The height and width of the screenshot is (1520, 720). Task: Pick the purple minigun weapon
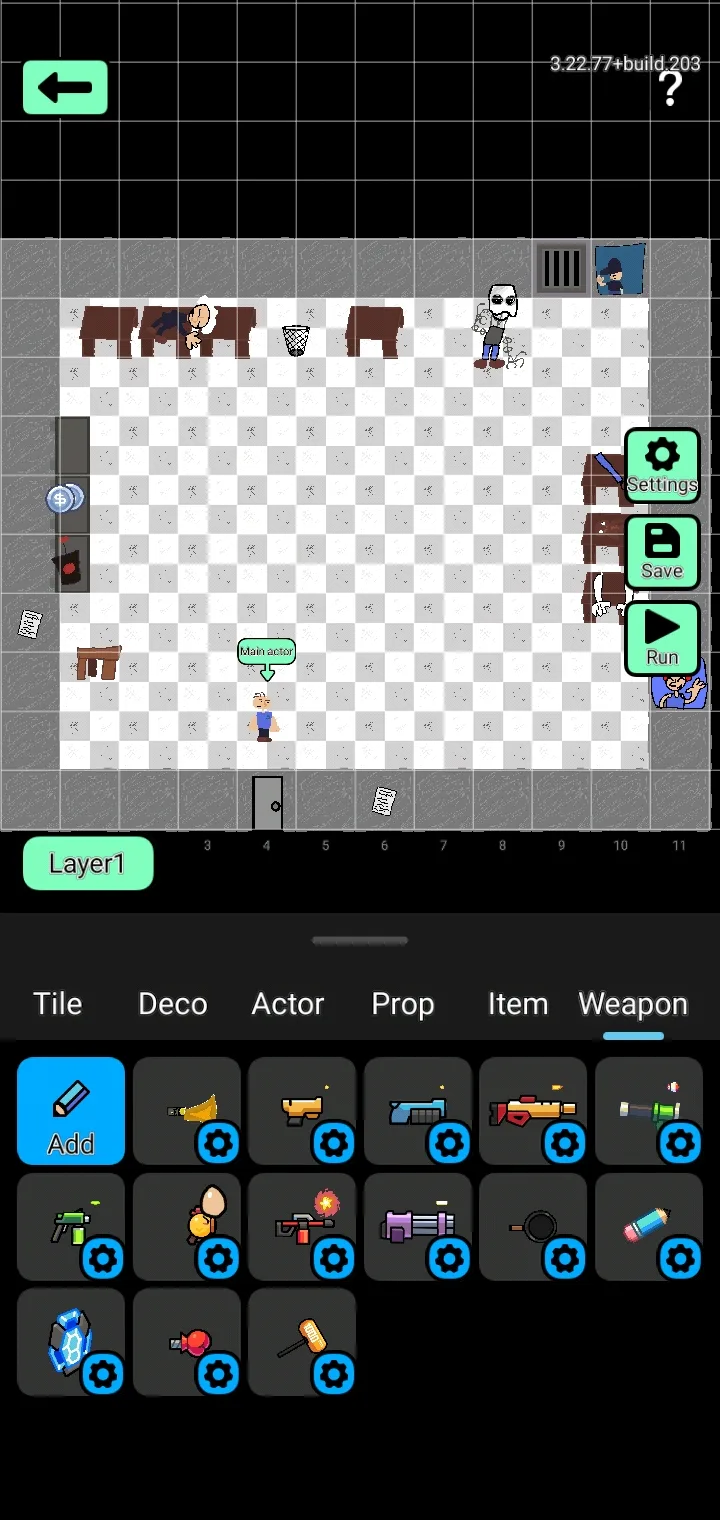[x=418, y=1226]
